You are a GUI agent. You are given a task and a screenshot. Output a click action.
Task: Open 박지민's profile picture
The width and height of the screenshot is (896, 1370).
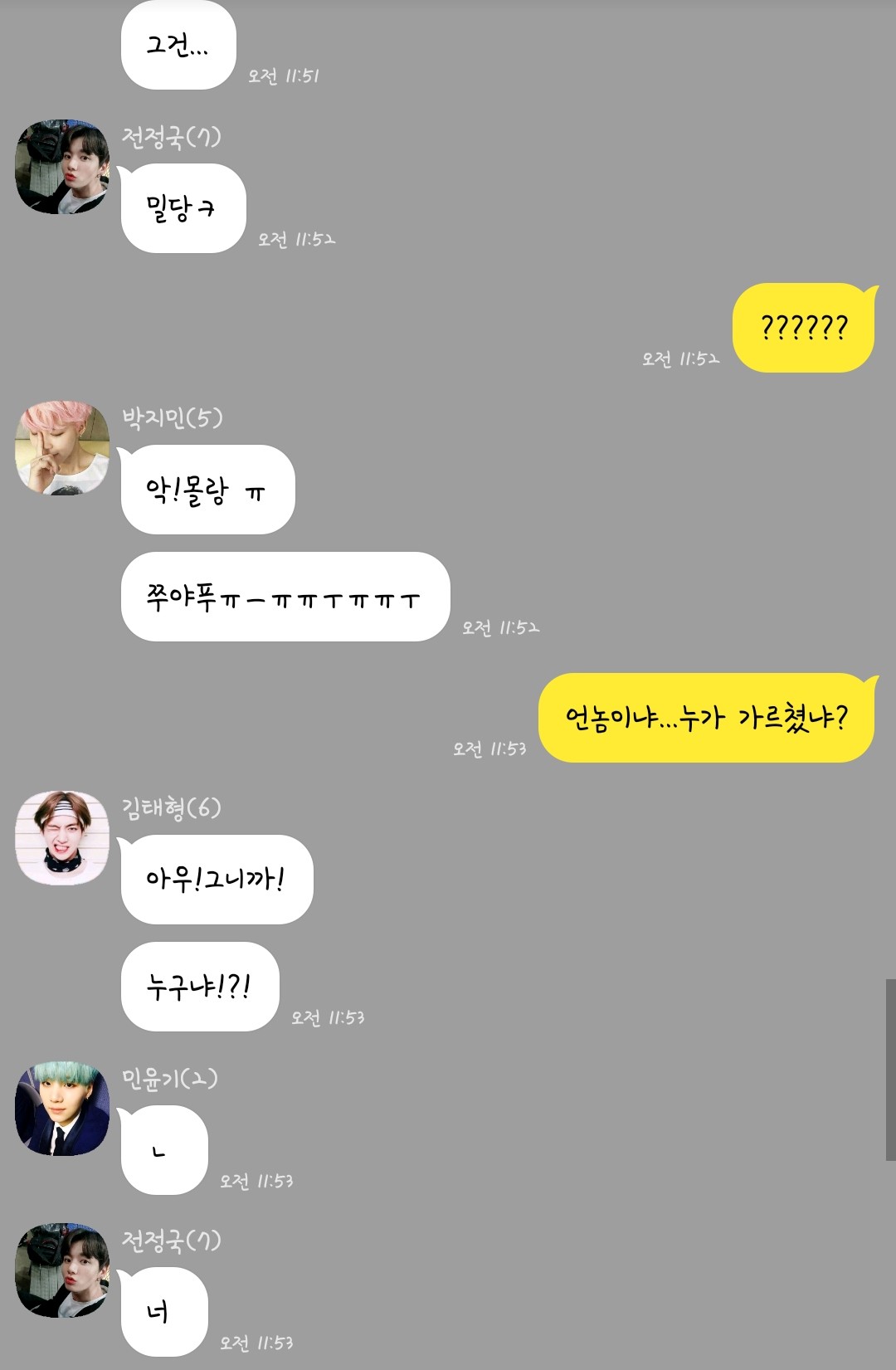[62, 448]
